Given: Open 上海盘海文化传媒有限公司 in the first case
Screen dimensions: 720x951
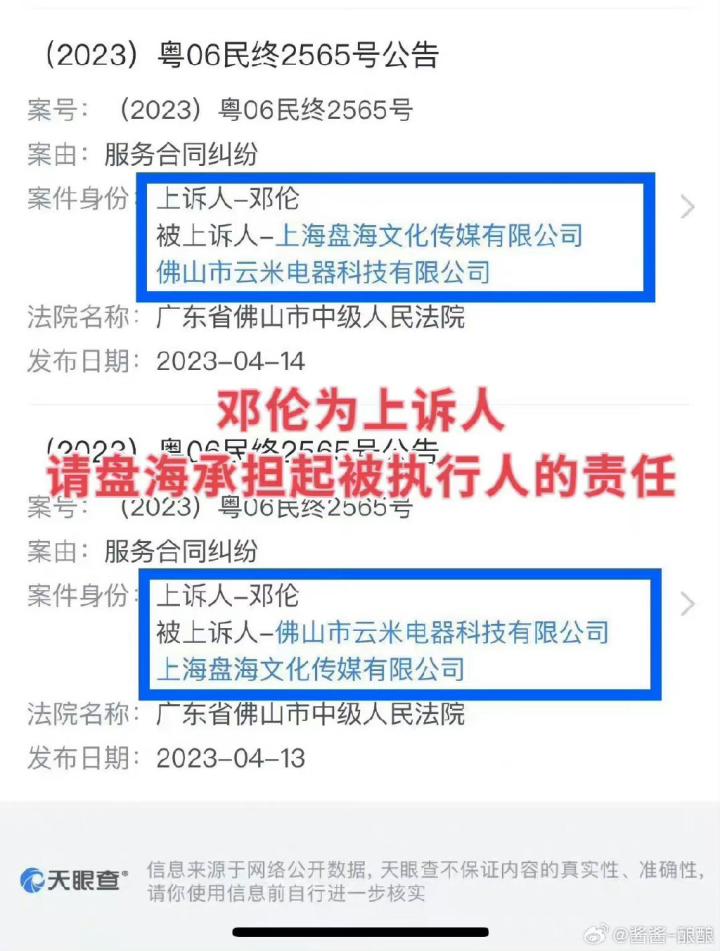Looking at the screenshot, I should point(428,236).
